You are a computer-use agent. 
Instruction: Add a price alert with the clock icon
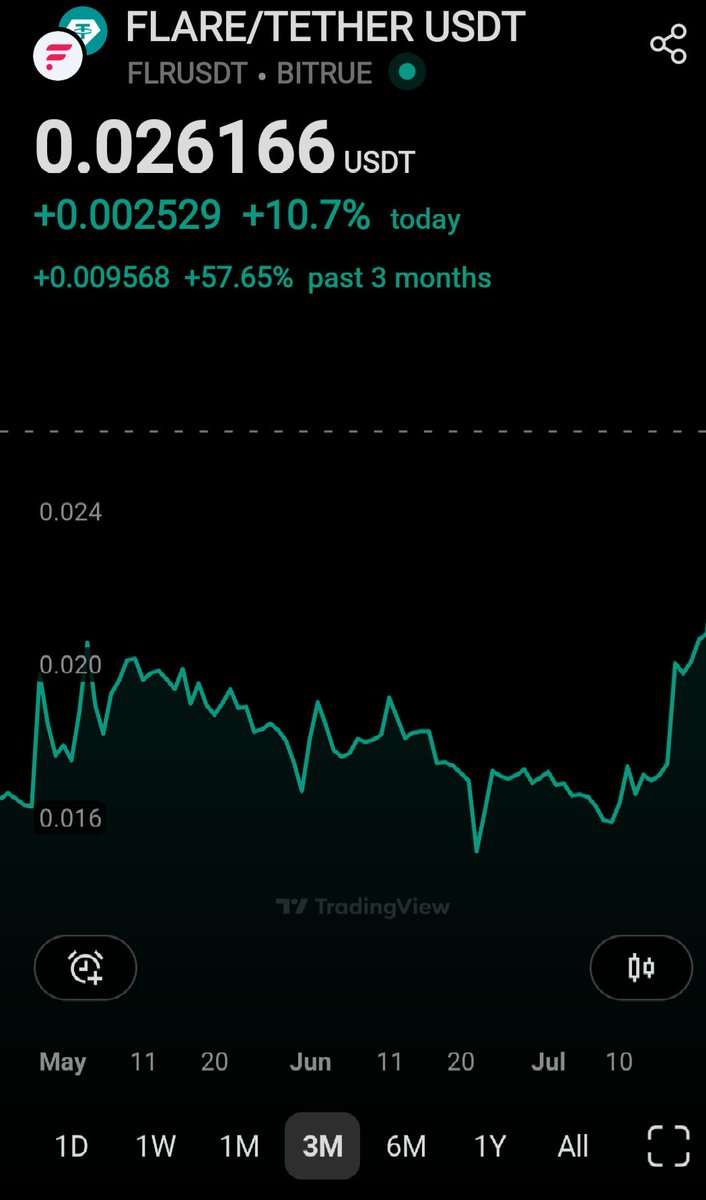click(85, 967)
